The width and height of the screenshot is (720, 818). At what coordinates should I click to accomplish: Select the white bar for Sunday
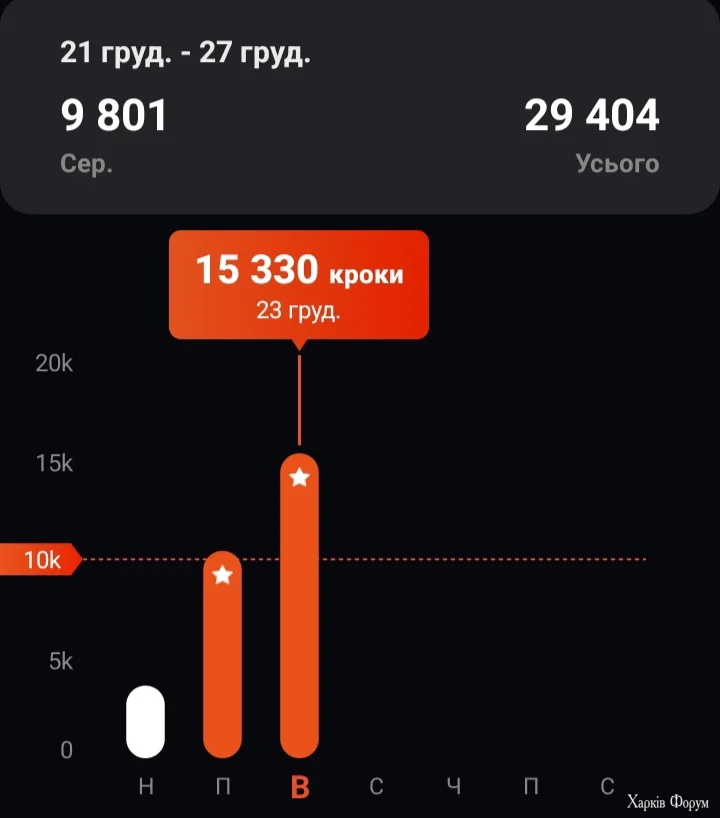click(148, 722)
